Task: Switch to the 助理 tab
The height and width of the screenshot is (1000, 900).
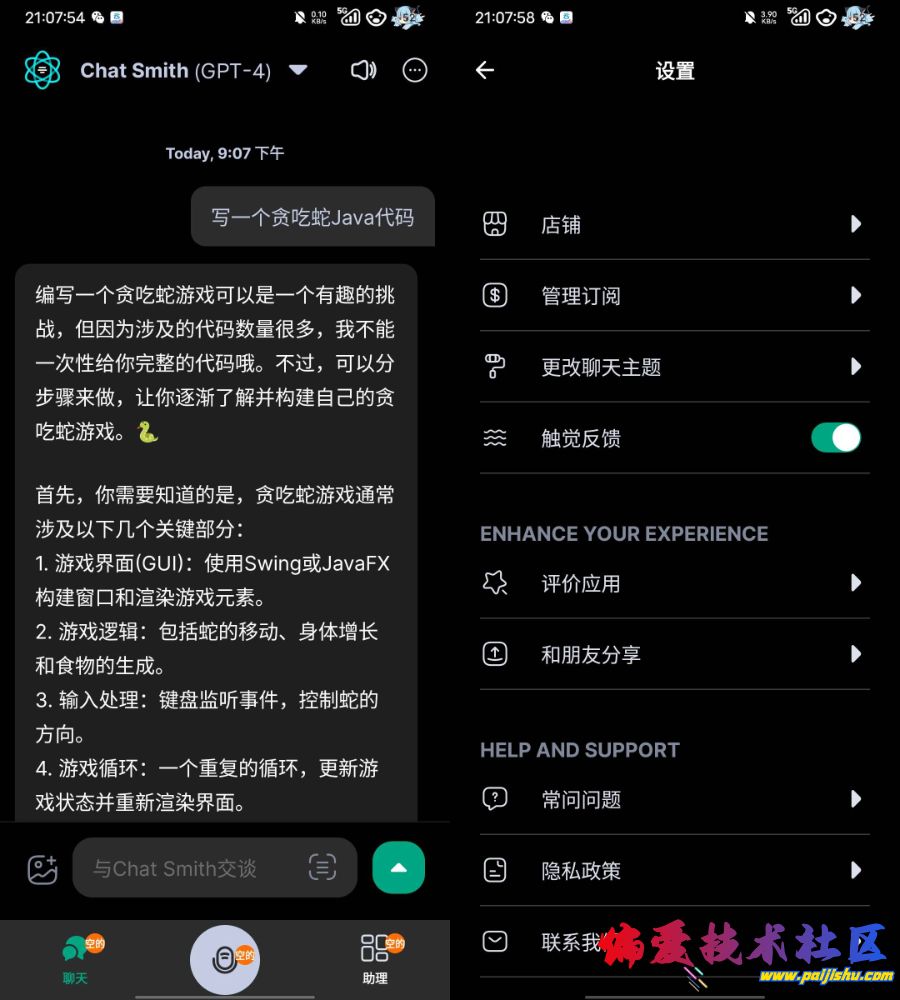Action: pyautogui.click(x=375, y=961)
